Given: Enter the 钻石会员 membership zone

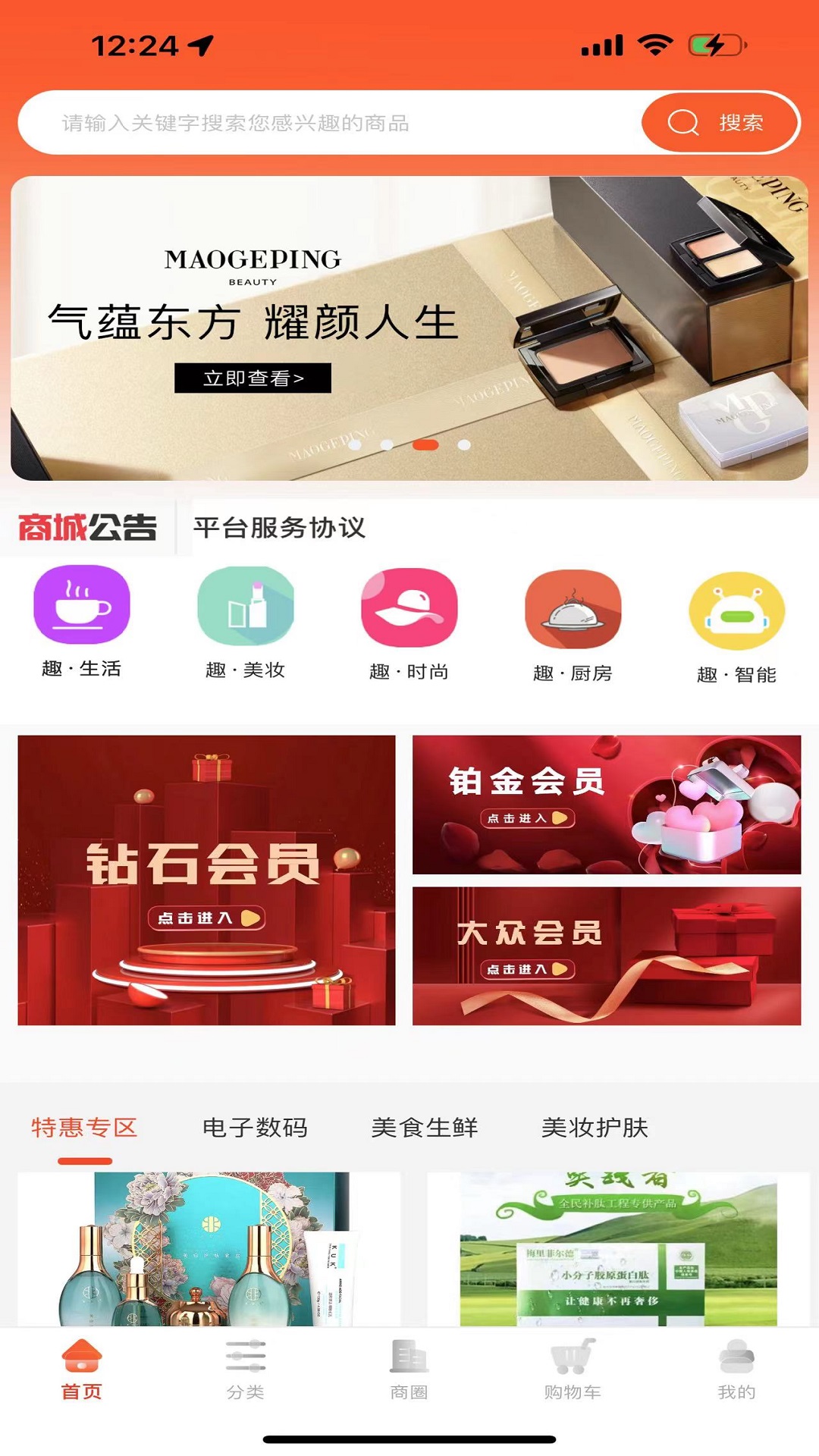Looking at the screenshot, I should click(206, 880).
